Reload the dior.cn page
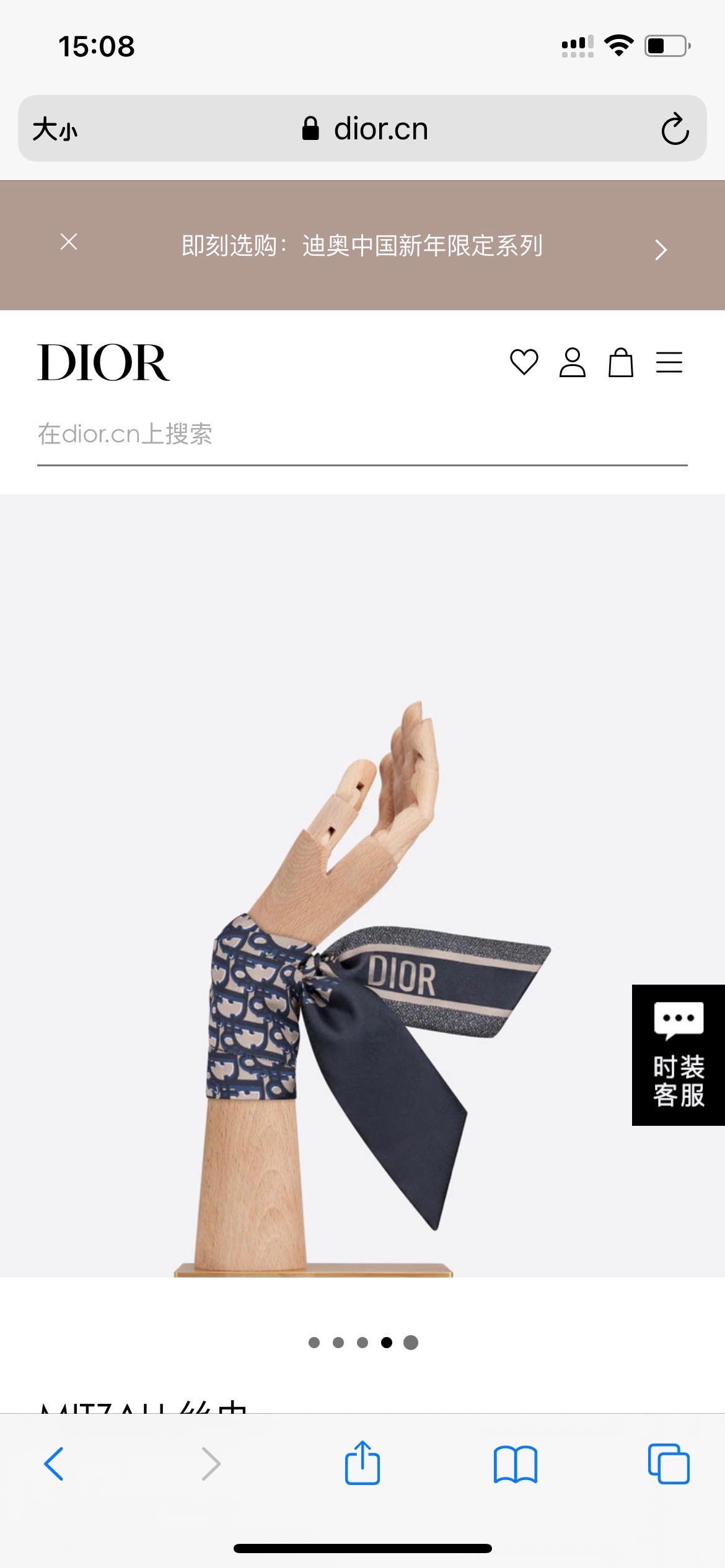Screen dimensions: 725x1568 click(675, 129)
